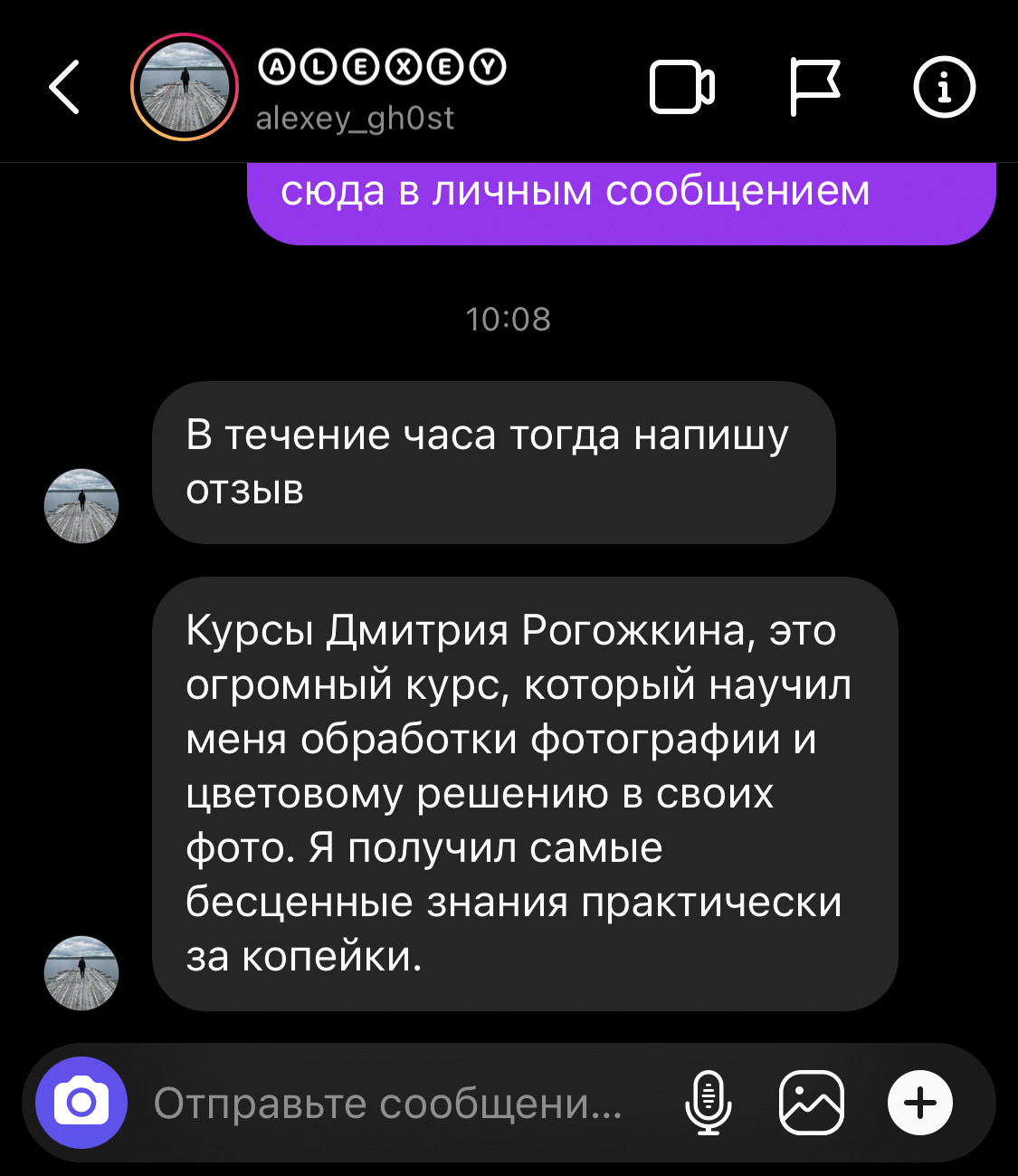Open more attachment options with the plus icon
Viewport: 1018px width, 1176px height.
point(920,1103)
